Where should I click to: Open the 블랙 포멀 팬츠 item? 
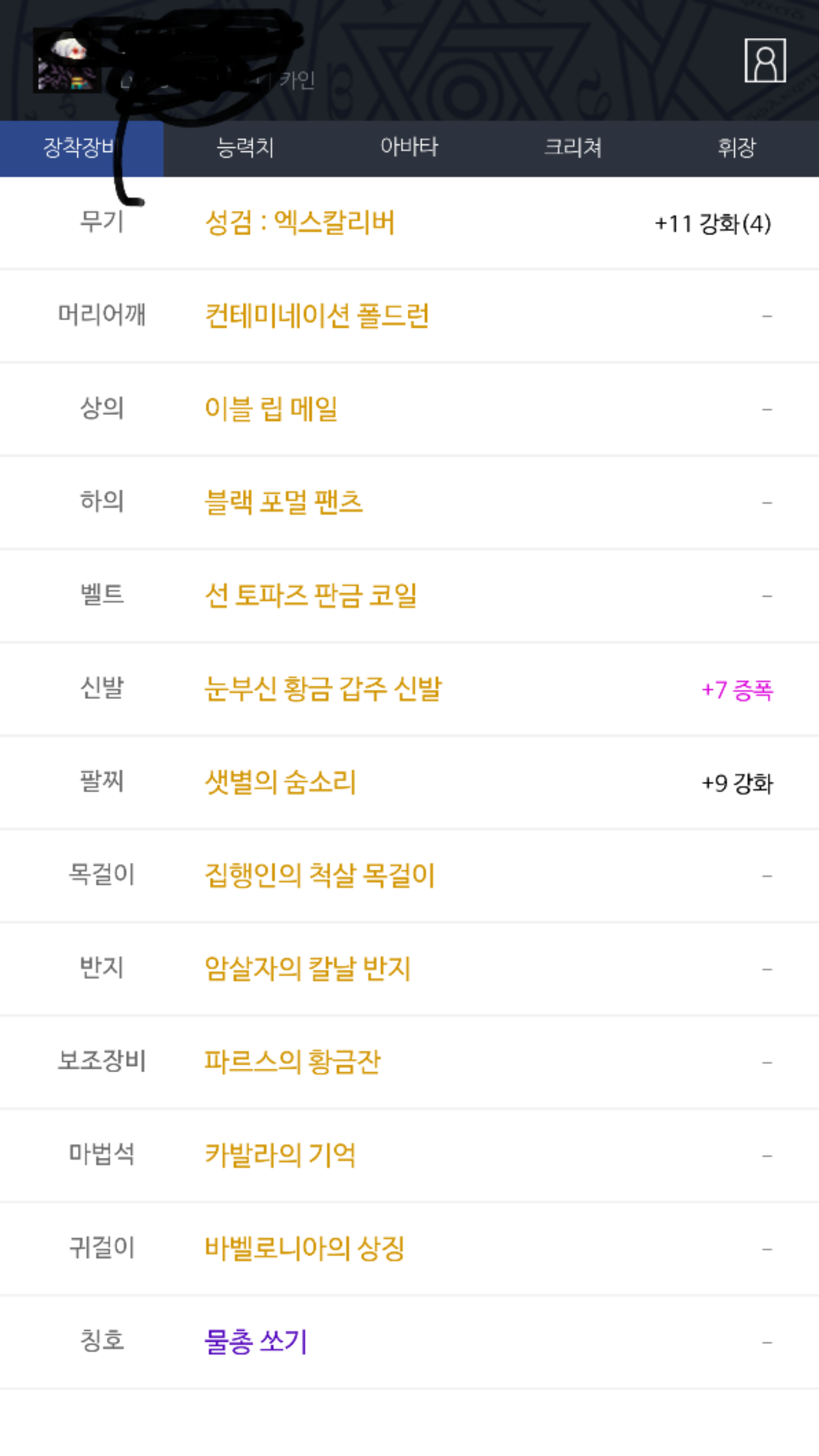tap(284, 502)
